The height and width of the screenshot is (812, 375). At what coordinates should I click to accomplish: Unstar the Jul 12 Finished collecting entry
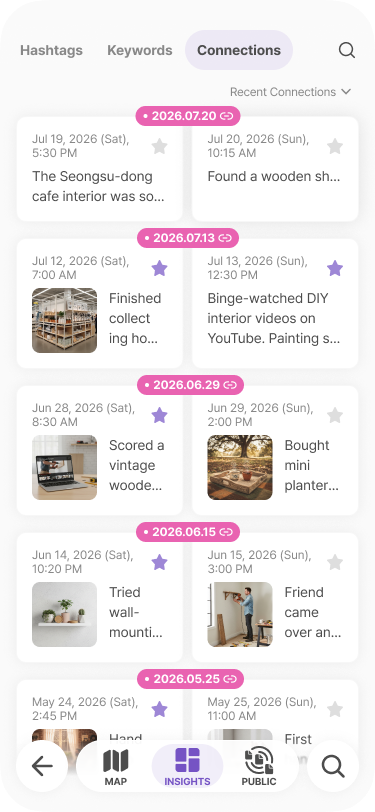(x=160, y=268)
